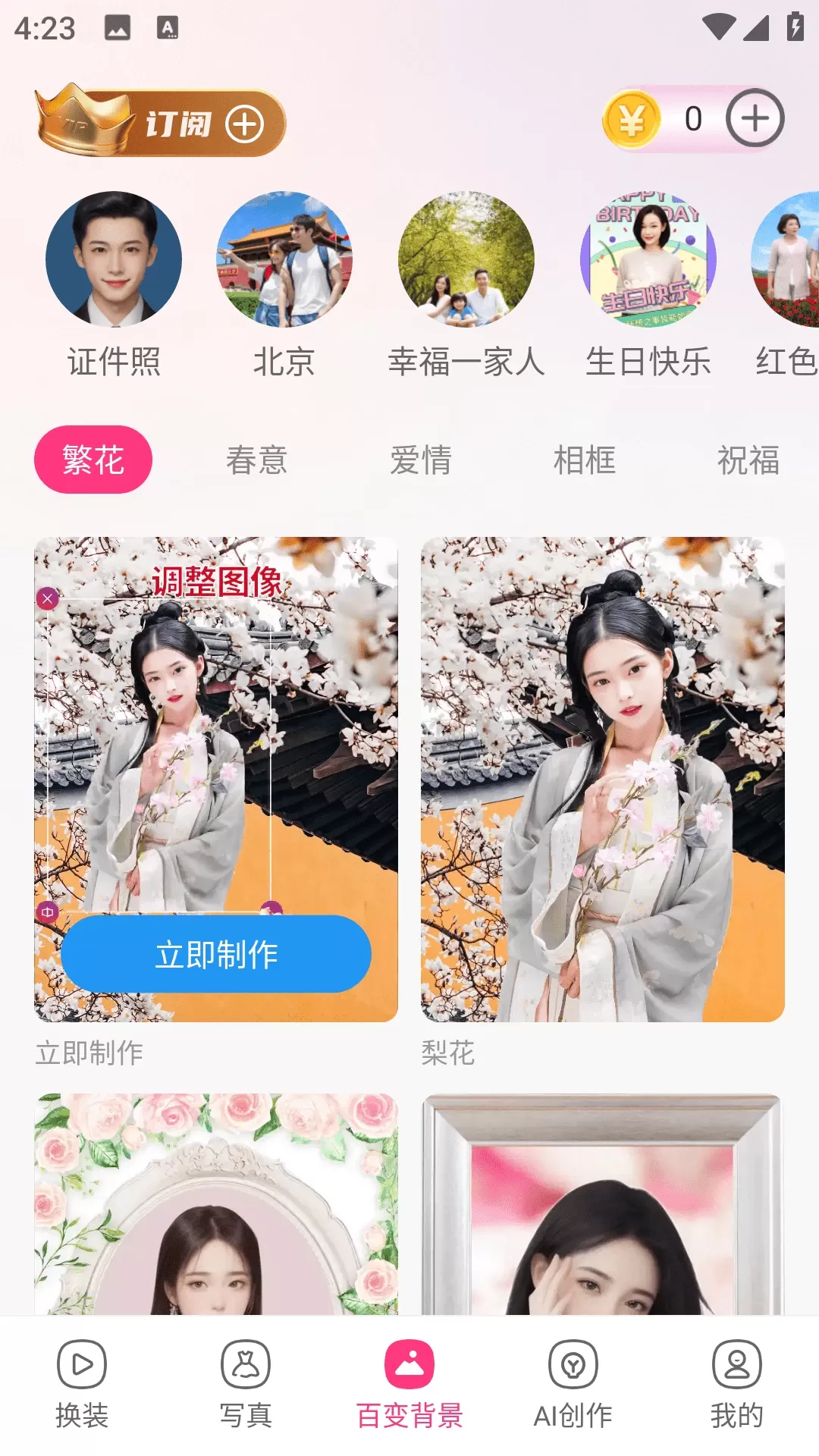819x1456 pixels.
Task: Open the silver picture frame template
Action: pyautogui.click(x=603, y=1204)
